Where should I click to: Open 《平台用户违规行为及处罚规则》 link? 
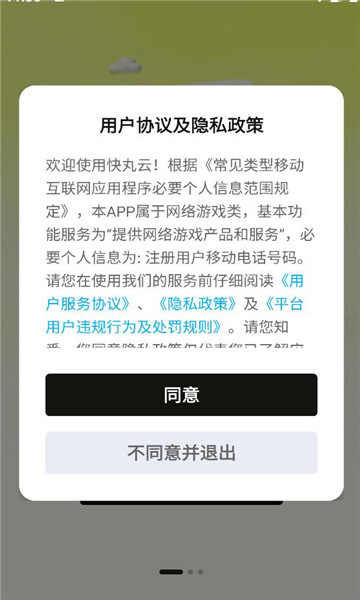pyautogui.click(x=134, y=327)
